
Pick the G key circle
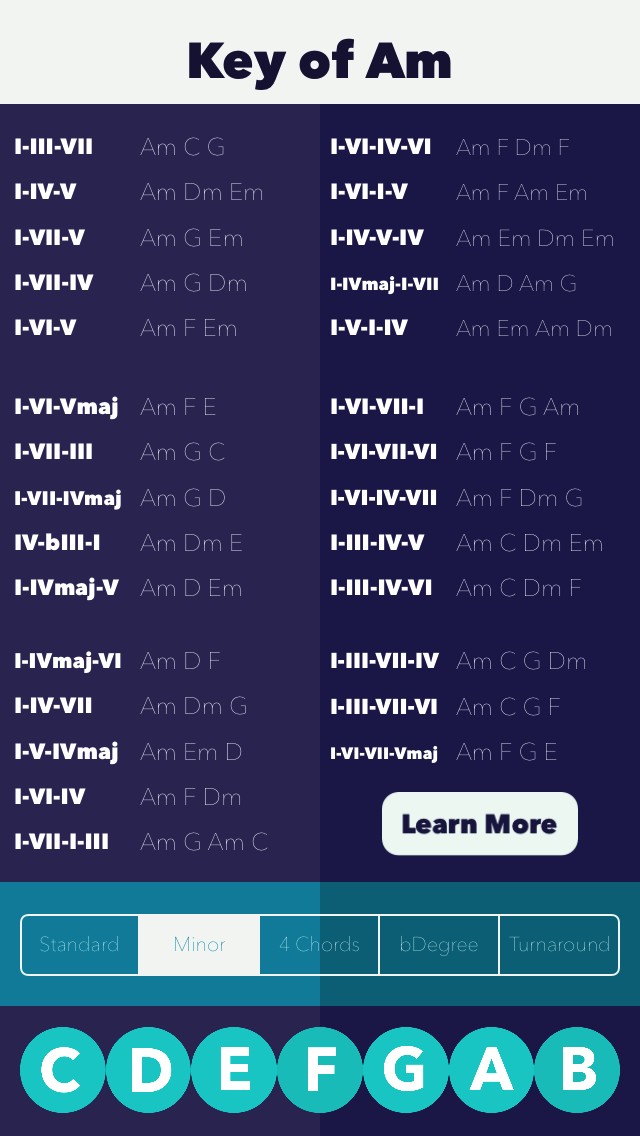[x=405, y=1069]
